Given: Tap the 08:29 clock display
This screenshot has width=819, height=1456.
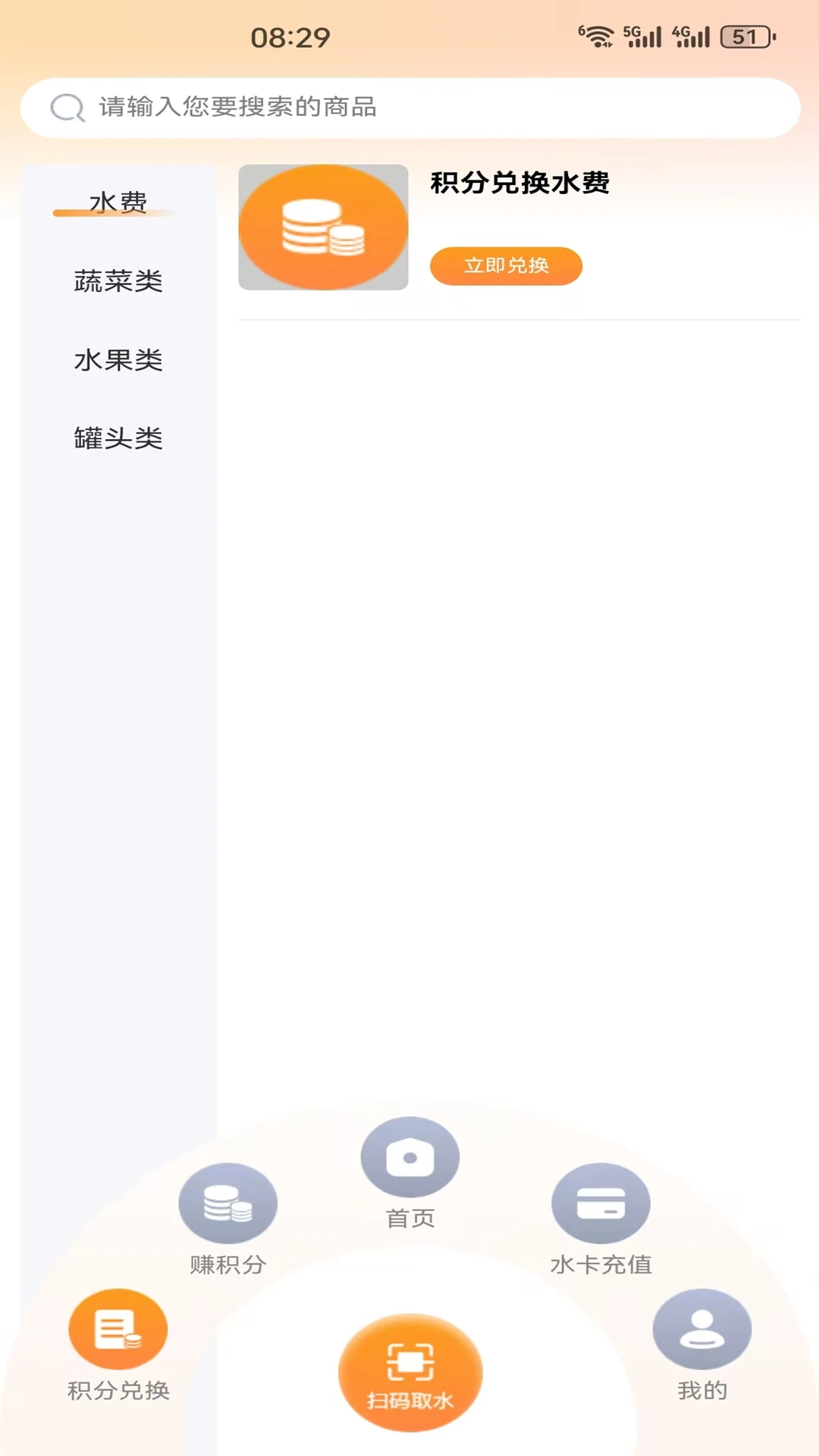Looking at the screenshot, I should pyautogui.click(x=292, y=36).
